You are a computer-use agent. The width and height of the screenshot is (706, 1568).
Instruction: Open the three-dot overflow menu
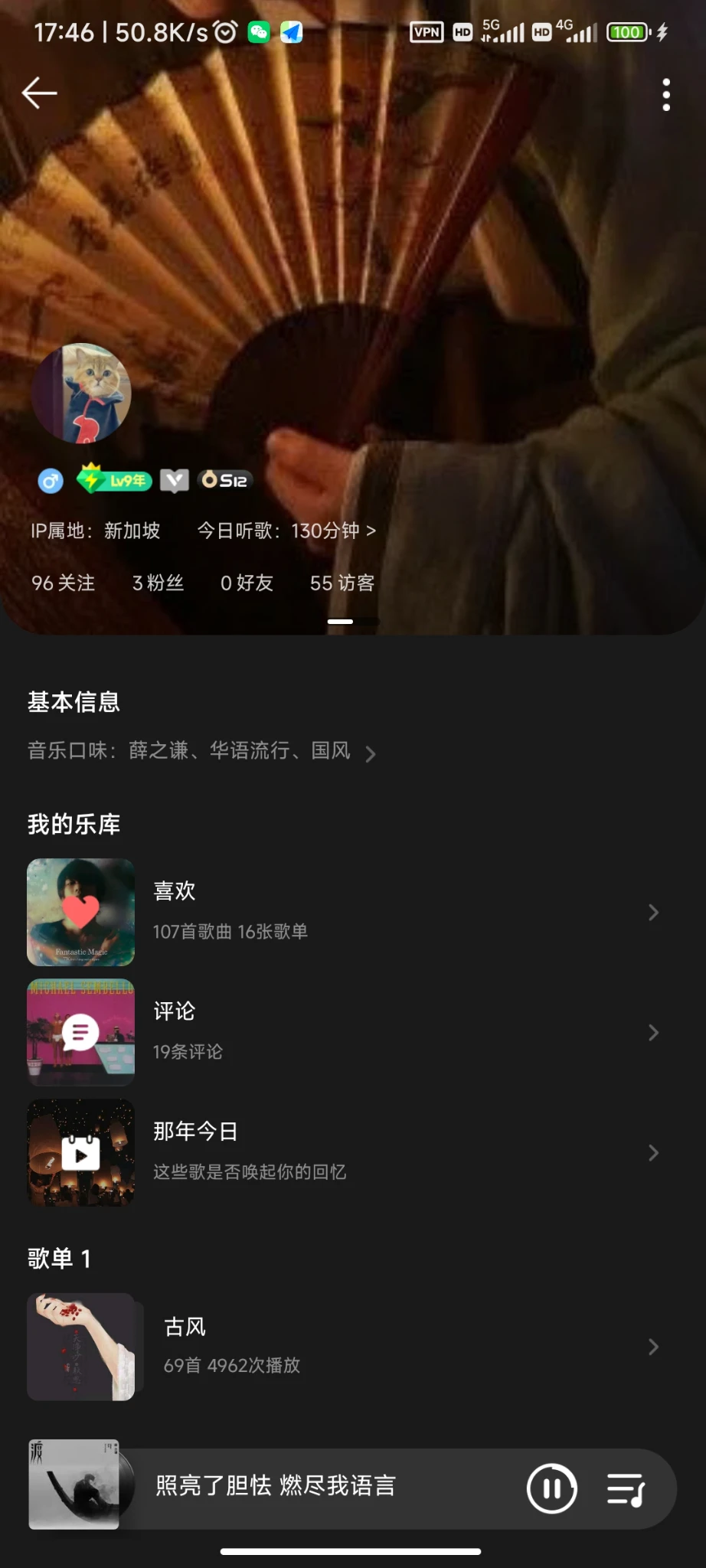coord(665,95)
